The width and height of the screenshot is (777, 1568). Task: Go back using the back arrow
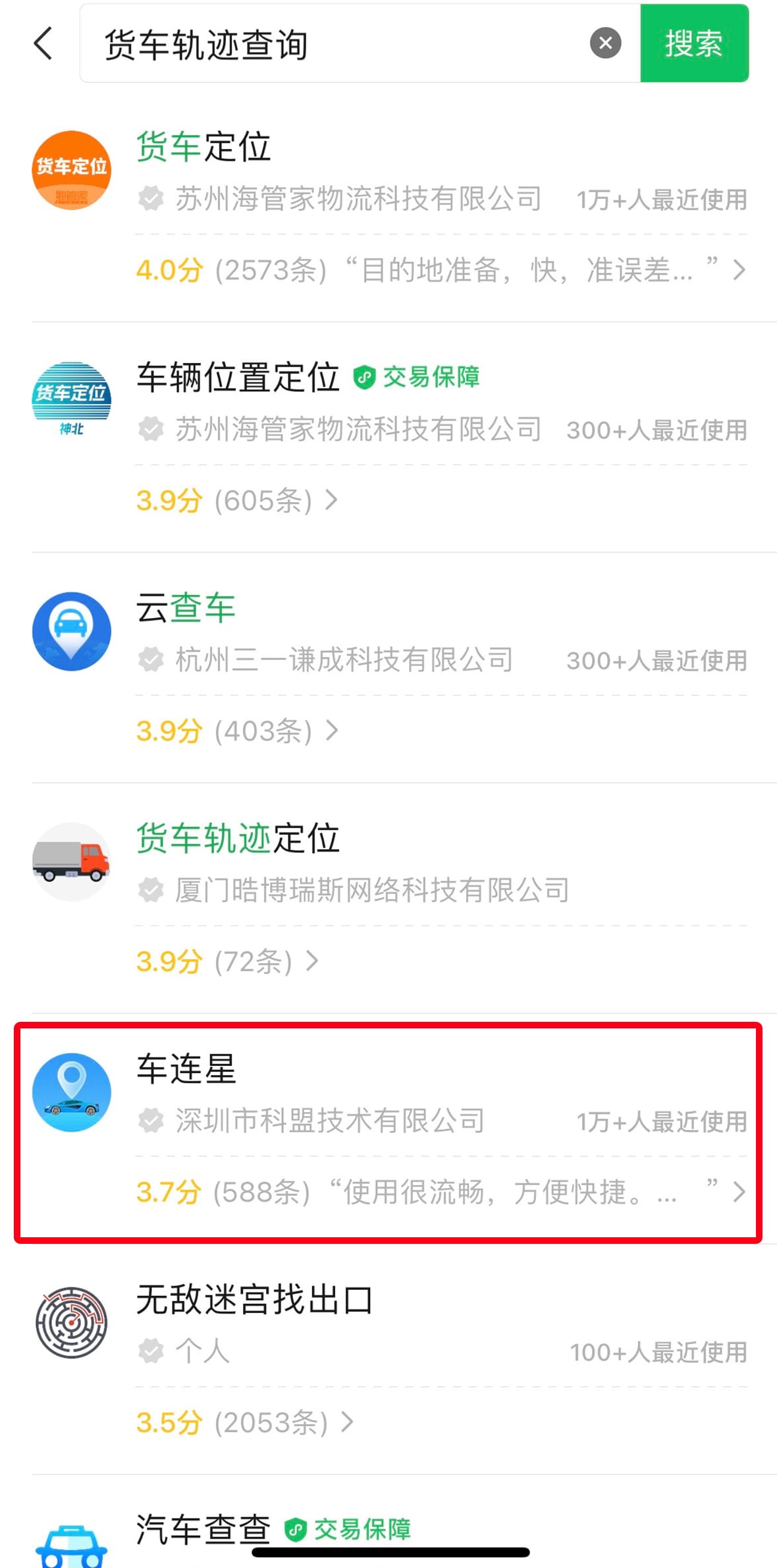tap(43, 43)
